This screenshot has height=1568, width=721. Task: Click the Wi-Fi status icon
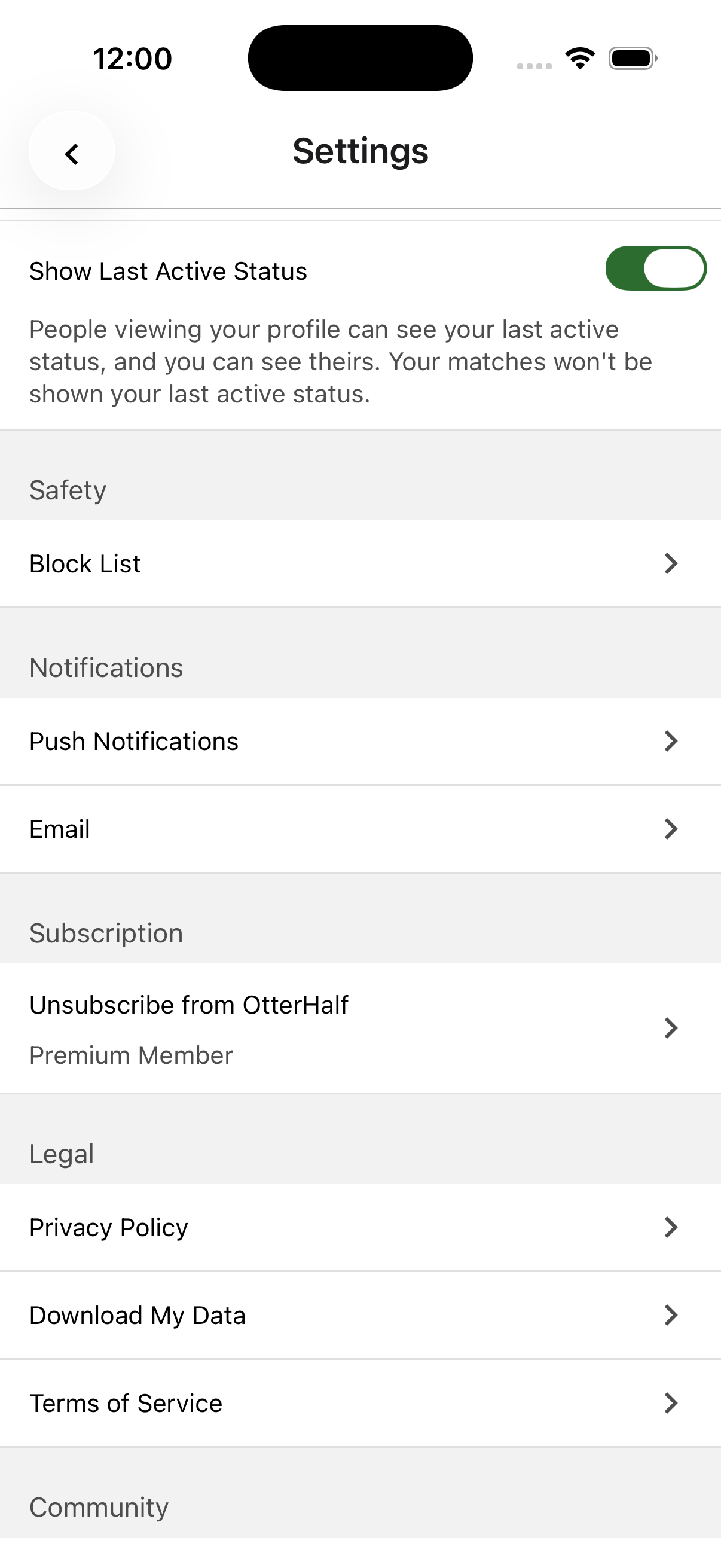579,58
